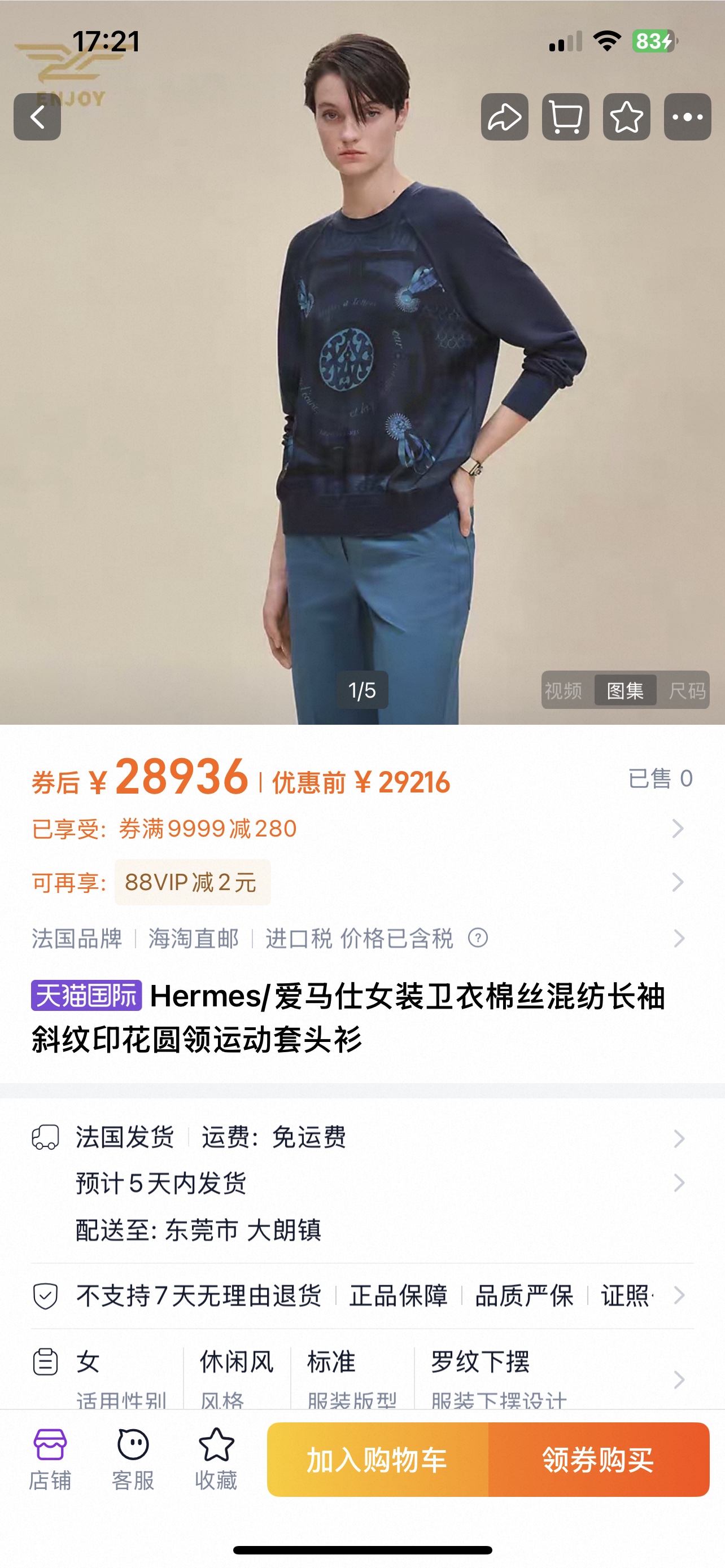The width and height of the screenshot is (725, 1568).
Task: Open the 券满9999减280 coupon details
Action: pos(359,829)
